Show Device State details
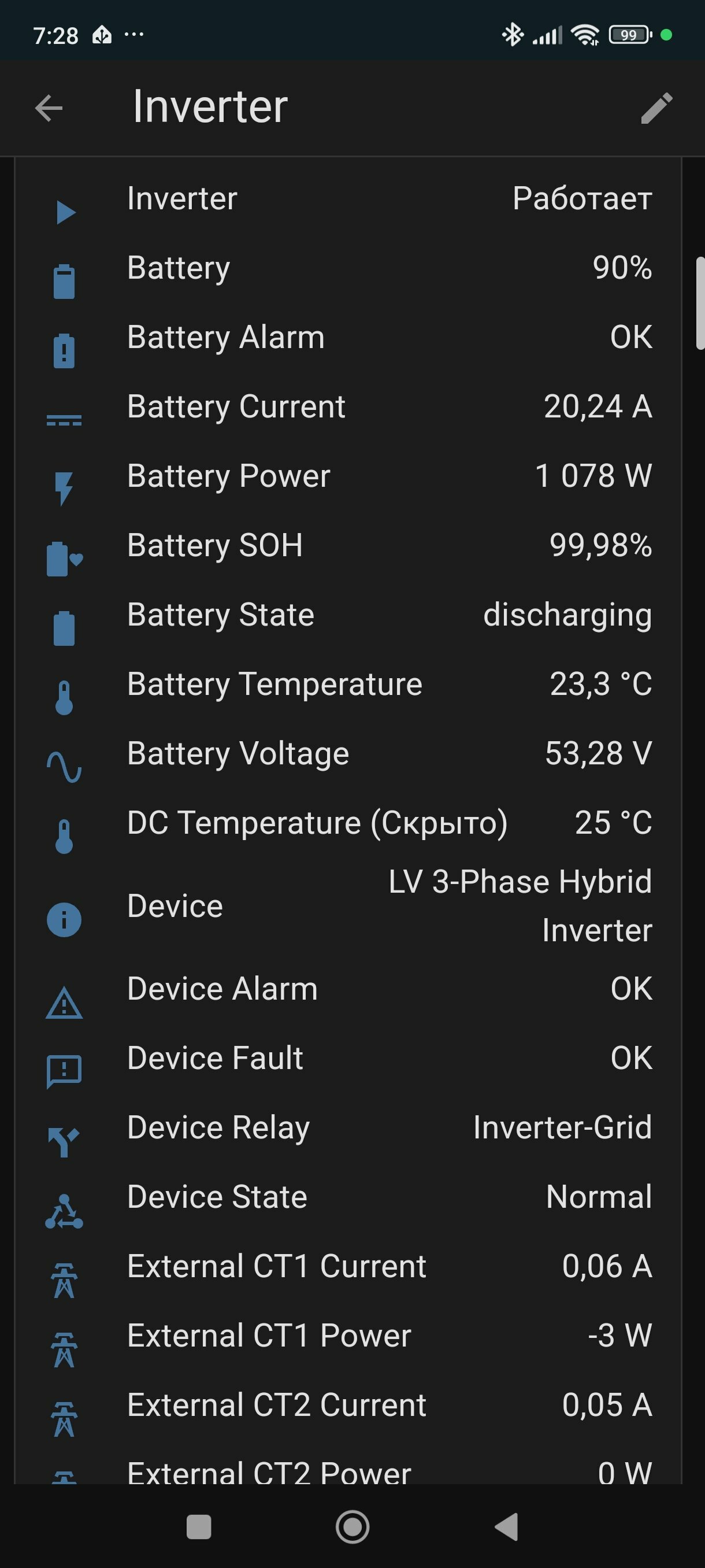Viewport: 705px width, 1568px height. (348, 1197)
